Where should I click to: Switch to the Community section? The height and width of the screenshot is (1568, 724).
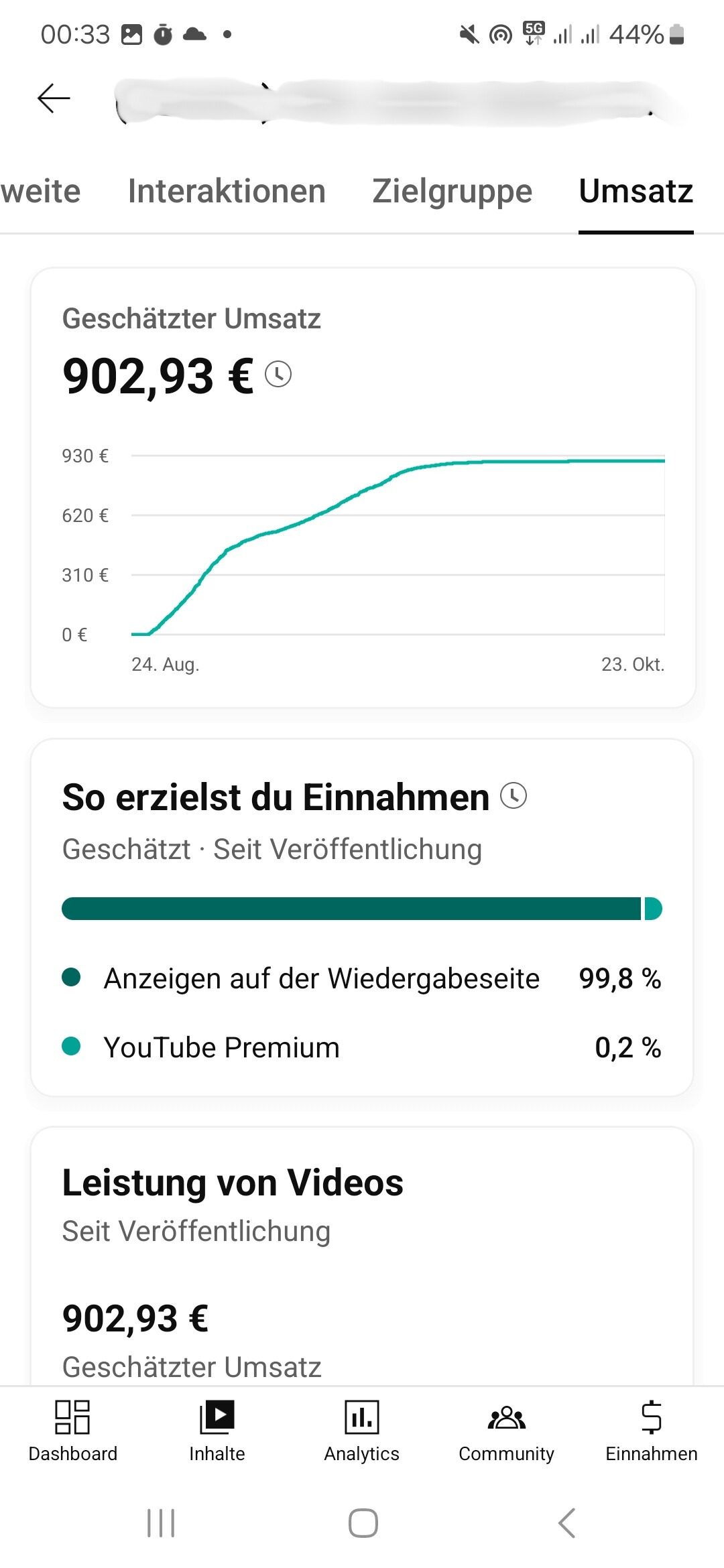pos(507,1430)
